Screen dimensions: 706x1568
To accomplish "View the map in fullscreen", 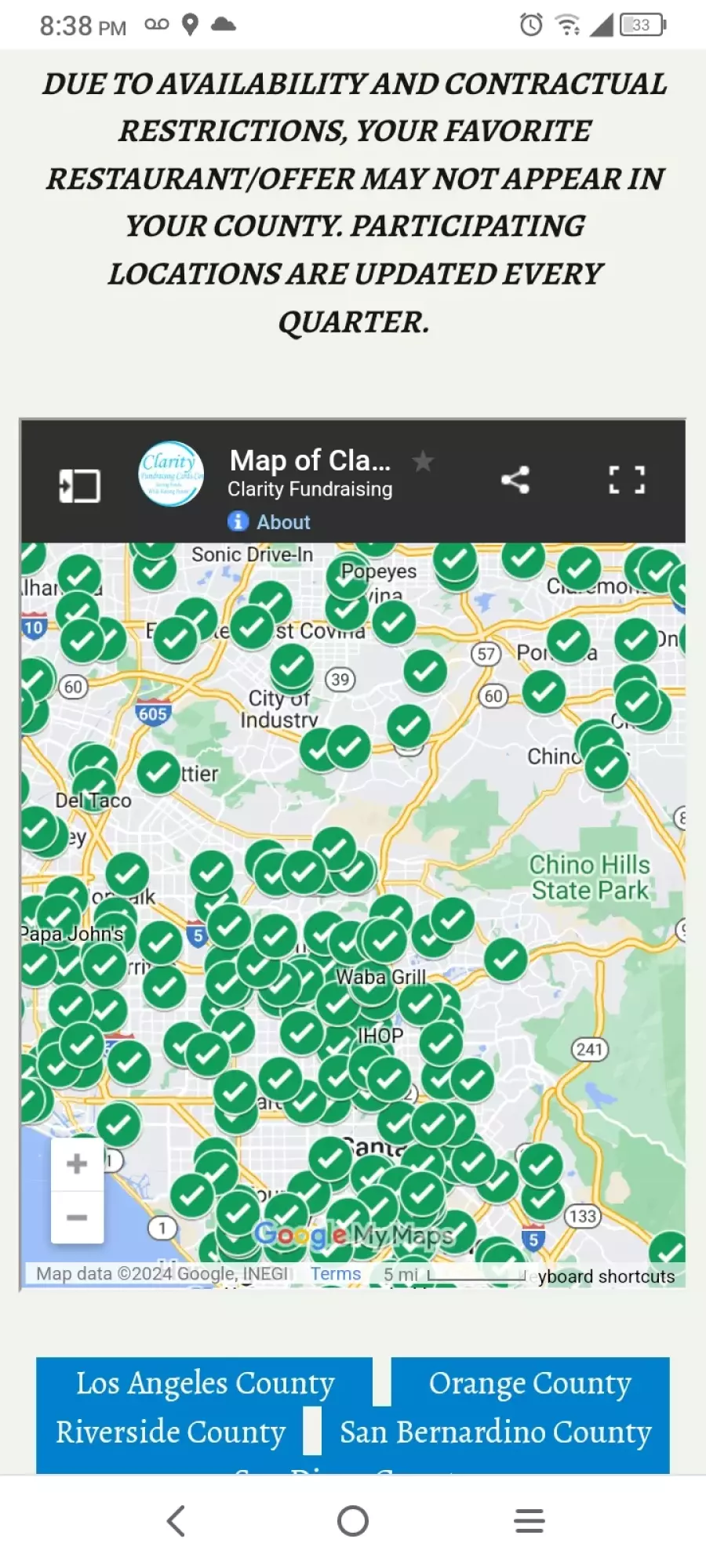I will [627, 480].
